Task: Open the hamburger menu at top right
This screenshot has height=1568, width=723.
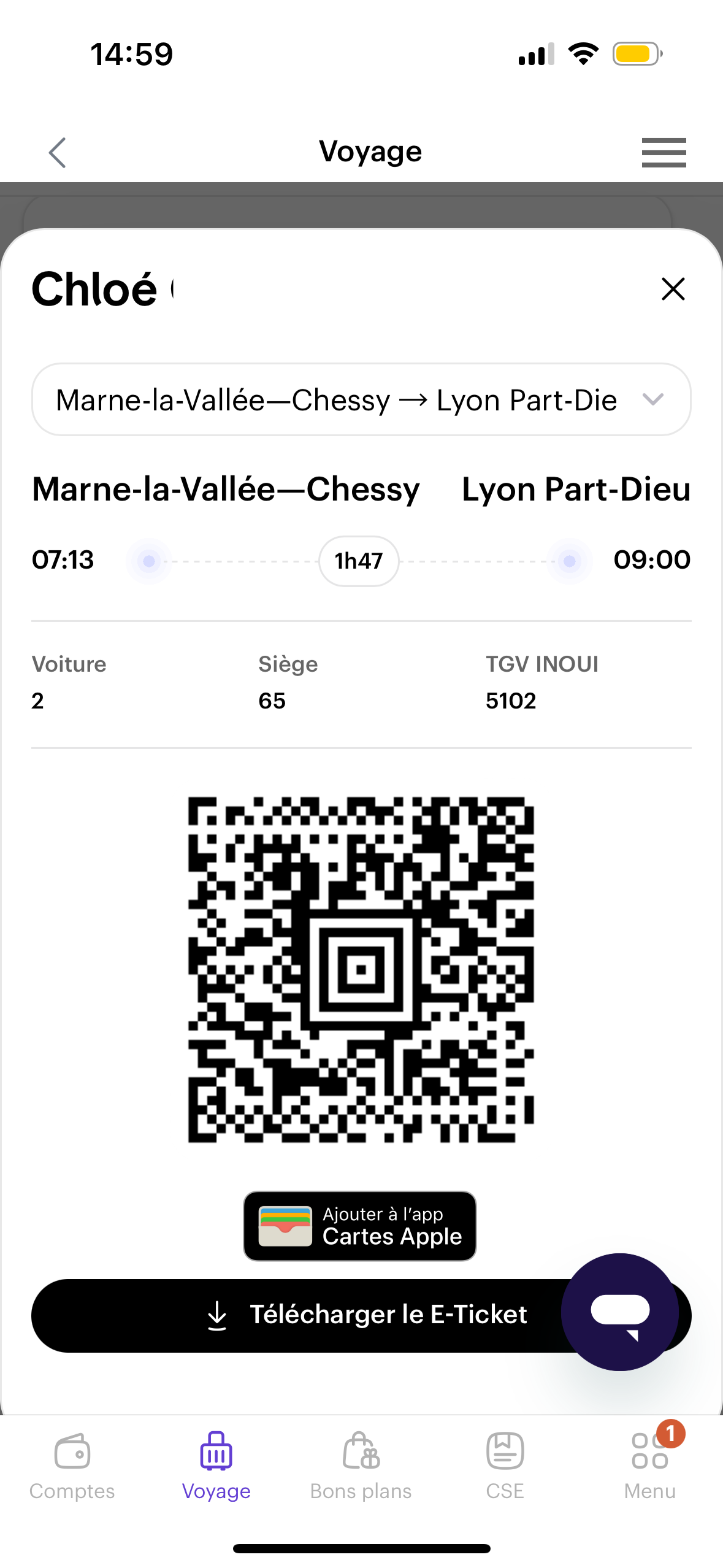Action: [x=664, y=152]
